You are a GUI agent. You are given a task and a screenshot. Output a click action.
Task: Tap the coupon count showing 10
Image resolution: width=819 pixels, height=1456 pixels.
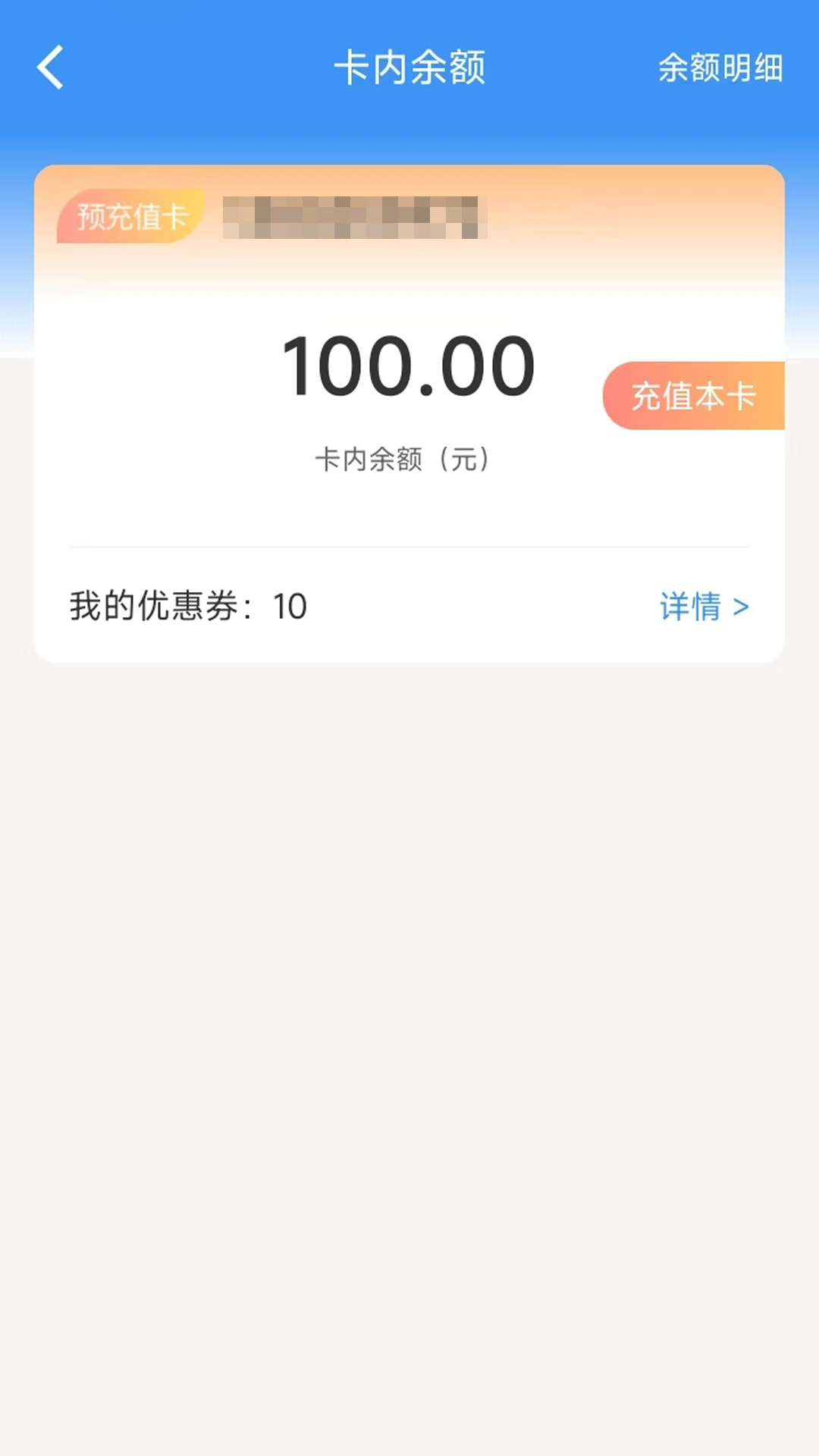(292, 605)
